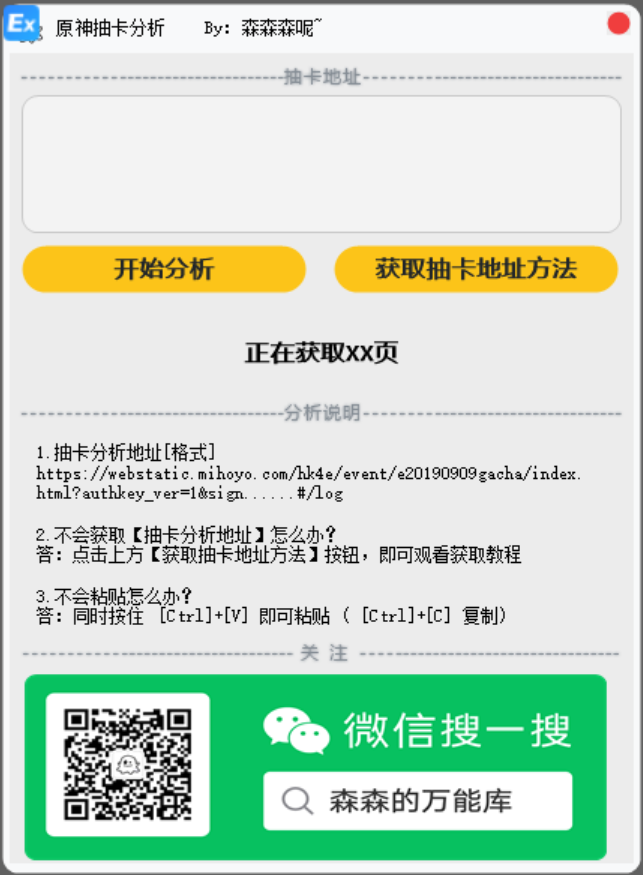Focus the 抽卡地址 input box
Screen dimensions: 643x875
coord(321,165)
